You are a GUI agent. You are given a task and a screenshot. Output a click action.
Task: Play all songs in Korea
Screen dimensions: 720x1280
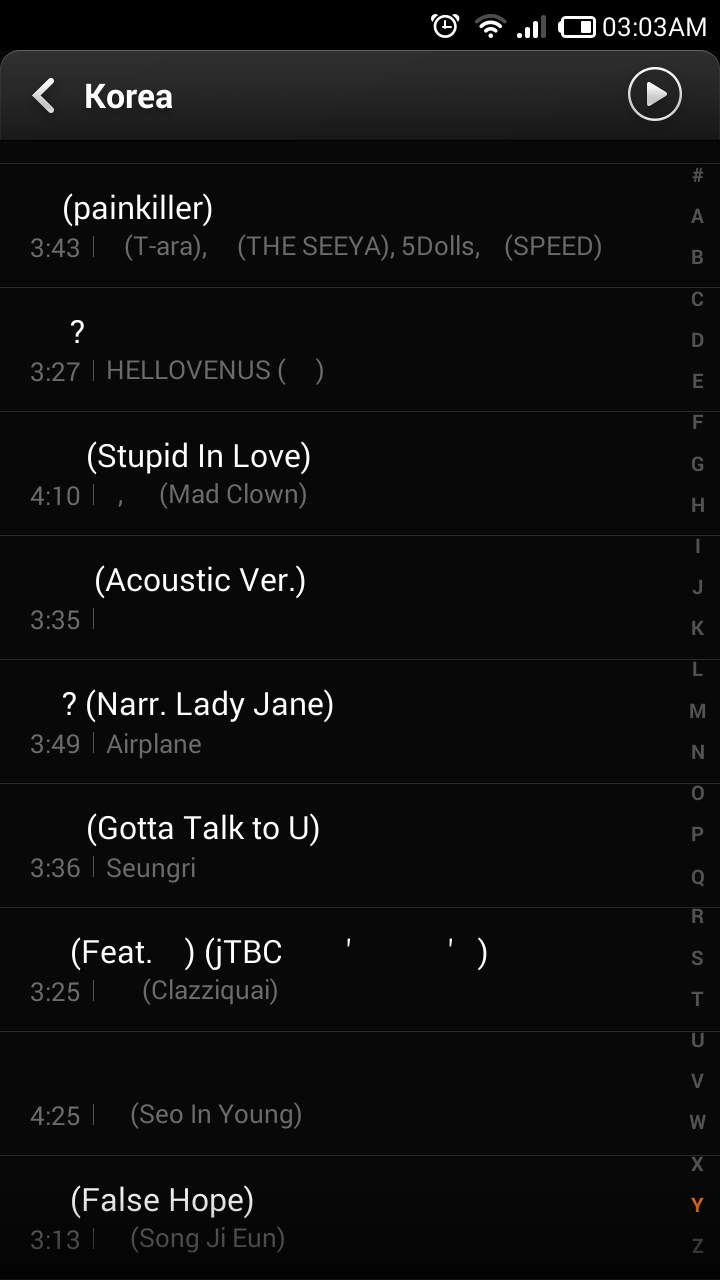pos(655,95)
